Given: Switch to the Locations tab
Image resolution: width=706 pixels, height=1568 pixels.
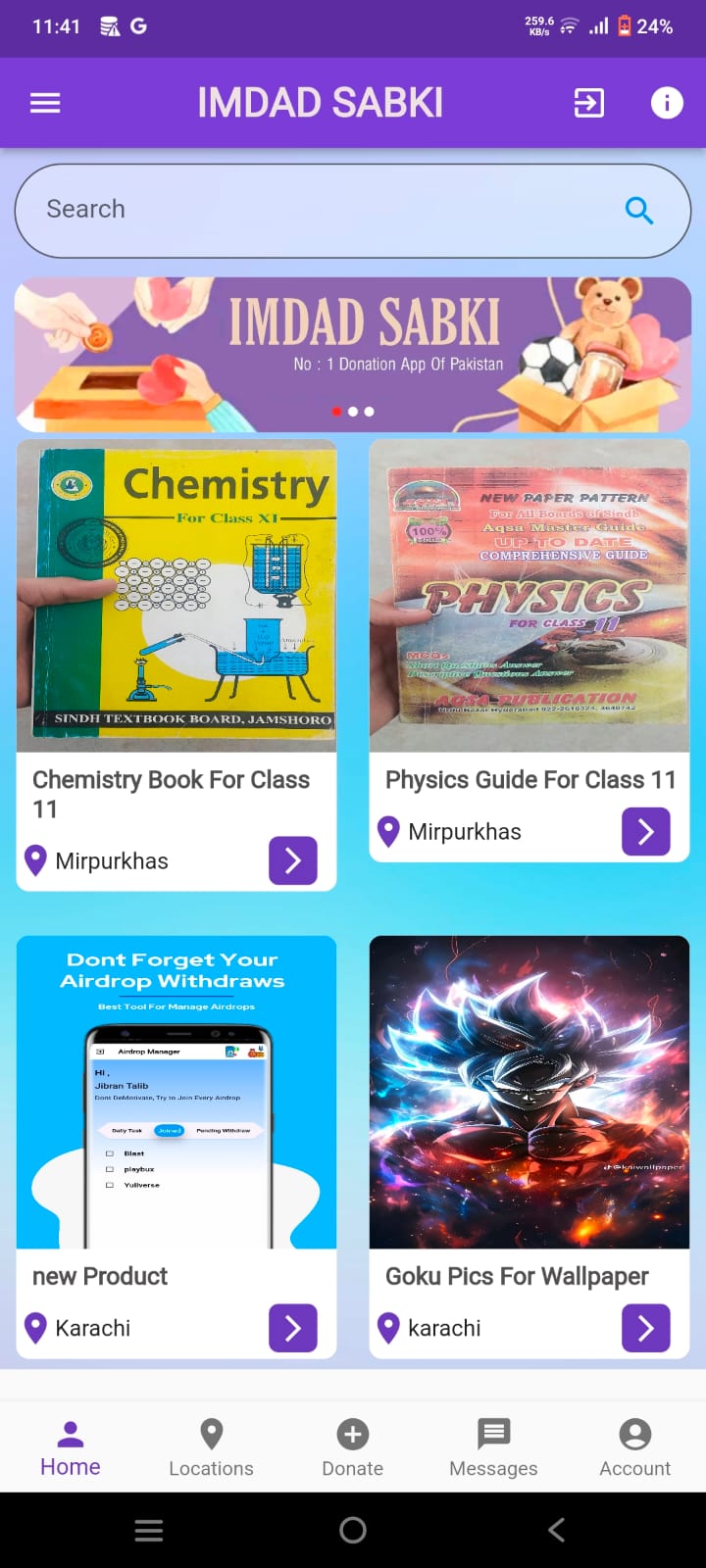Looking at the screenshot, I should click(x=211, y=1447).
